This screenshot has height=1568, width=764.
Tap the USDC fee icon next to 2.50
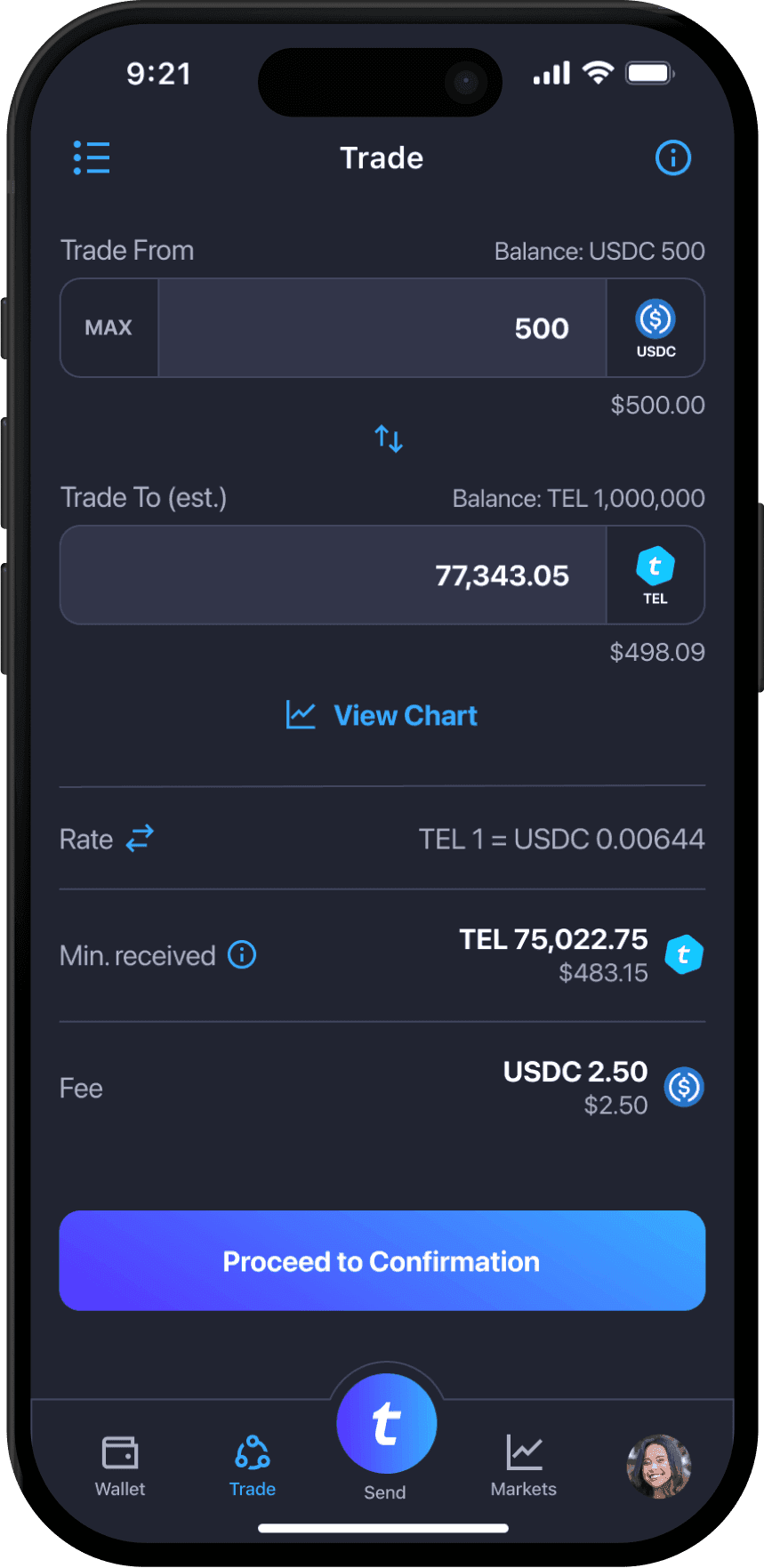pyautogui.click(x=682, y=1087)
